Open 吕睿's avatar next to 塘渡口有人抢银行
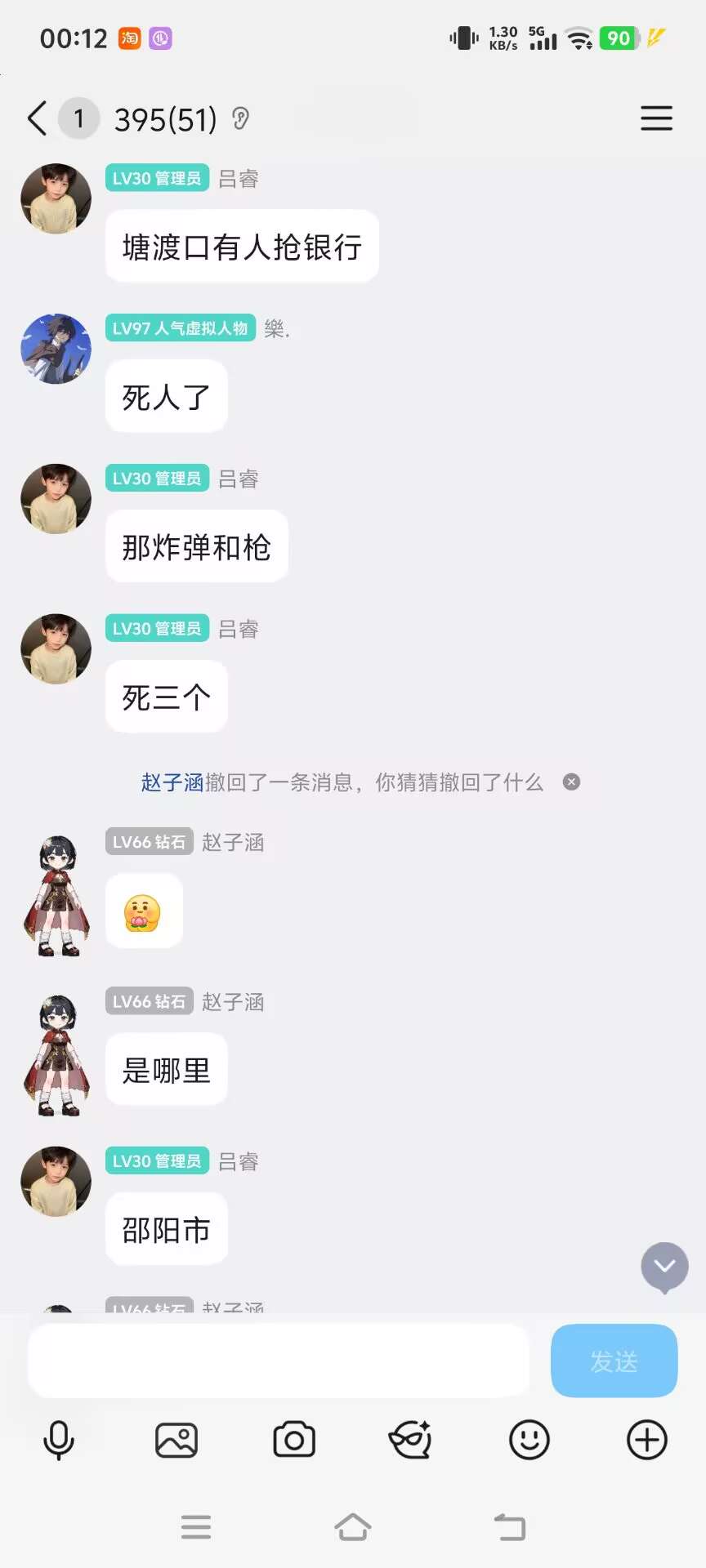The height and width of the screenshot is (1568, 706). (x=56, y=198)
